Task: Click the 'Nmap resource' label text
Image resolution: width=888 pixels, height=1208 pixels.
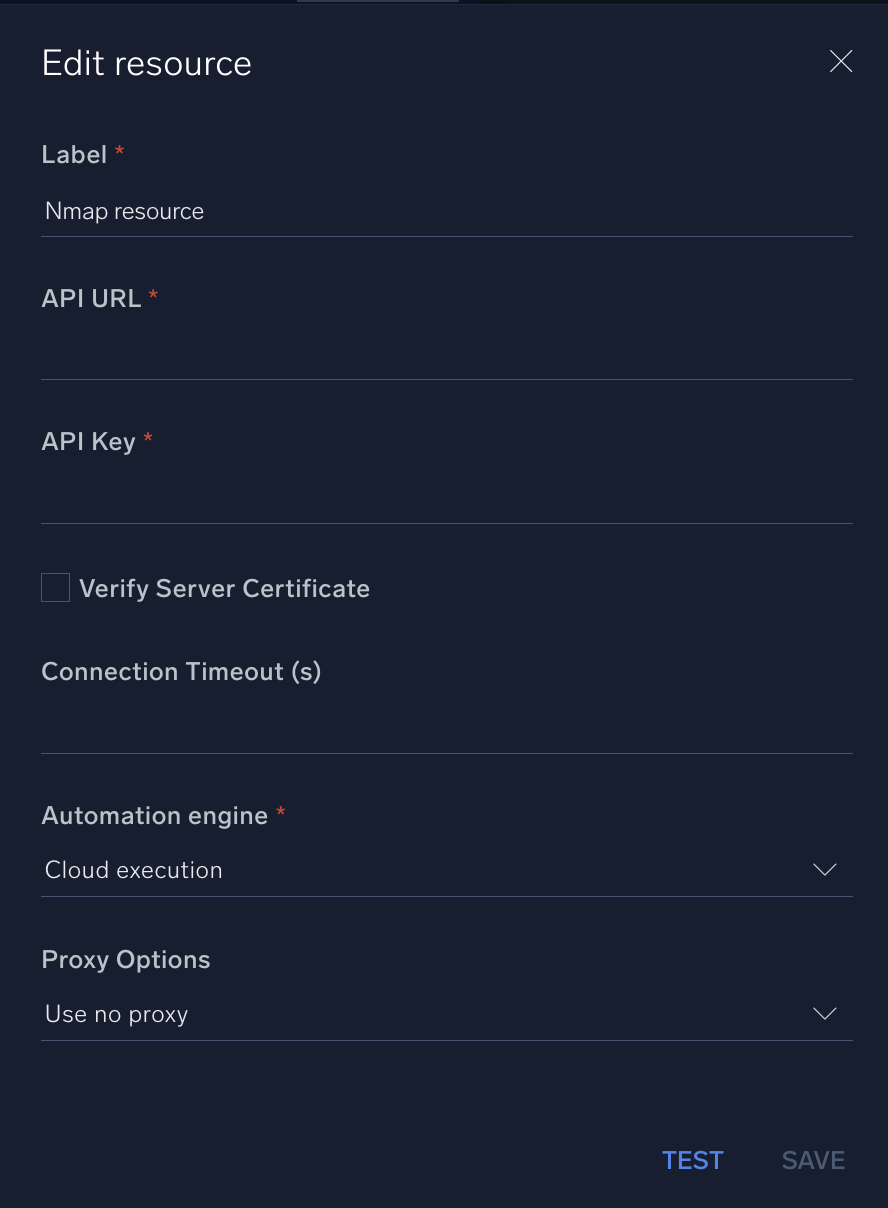Action: 123,211
